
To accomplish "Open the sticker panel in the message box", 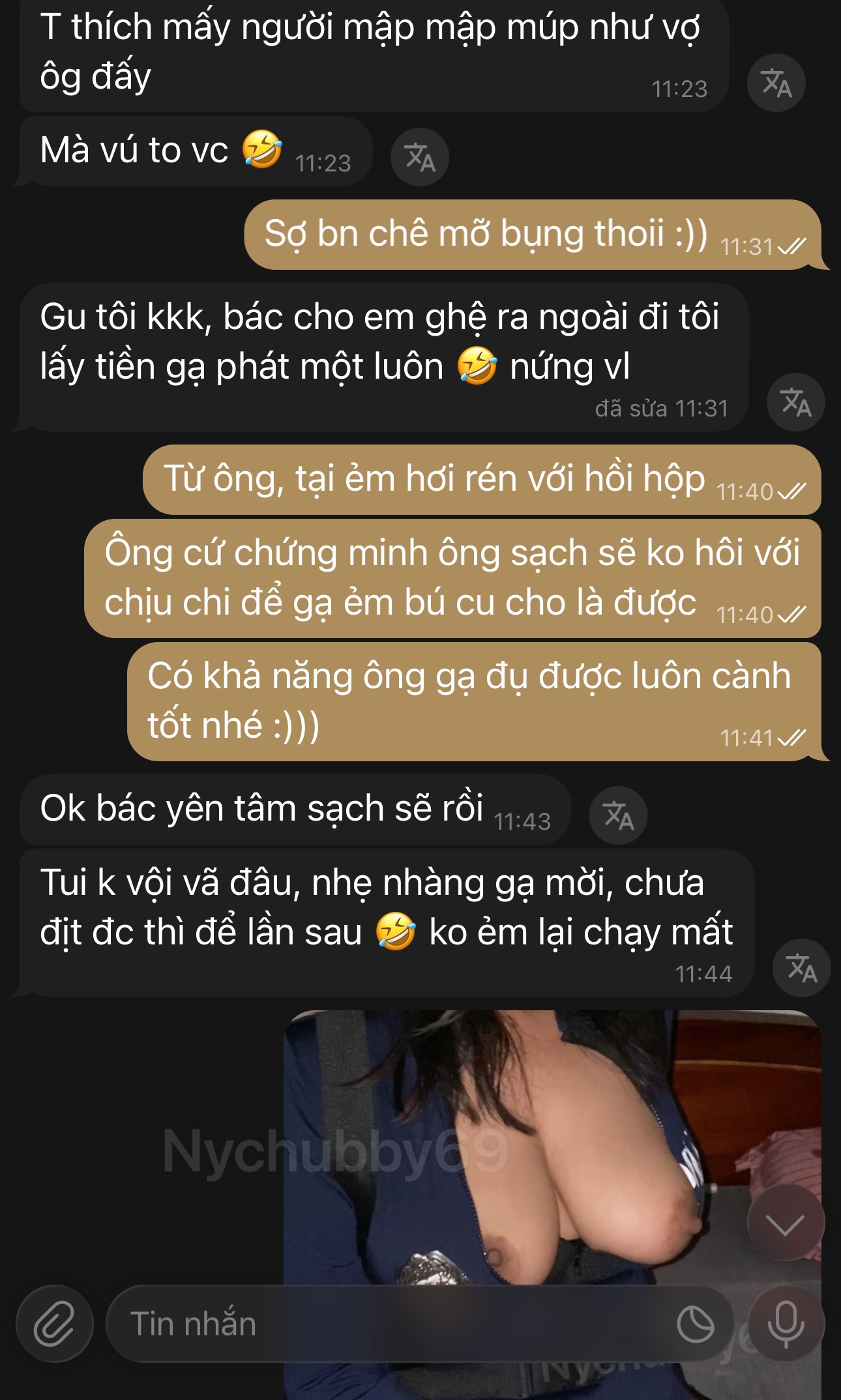I will (695, 1324).
